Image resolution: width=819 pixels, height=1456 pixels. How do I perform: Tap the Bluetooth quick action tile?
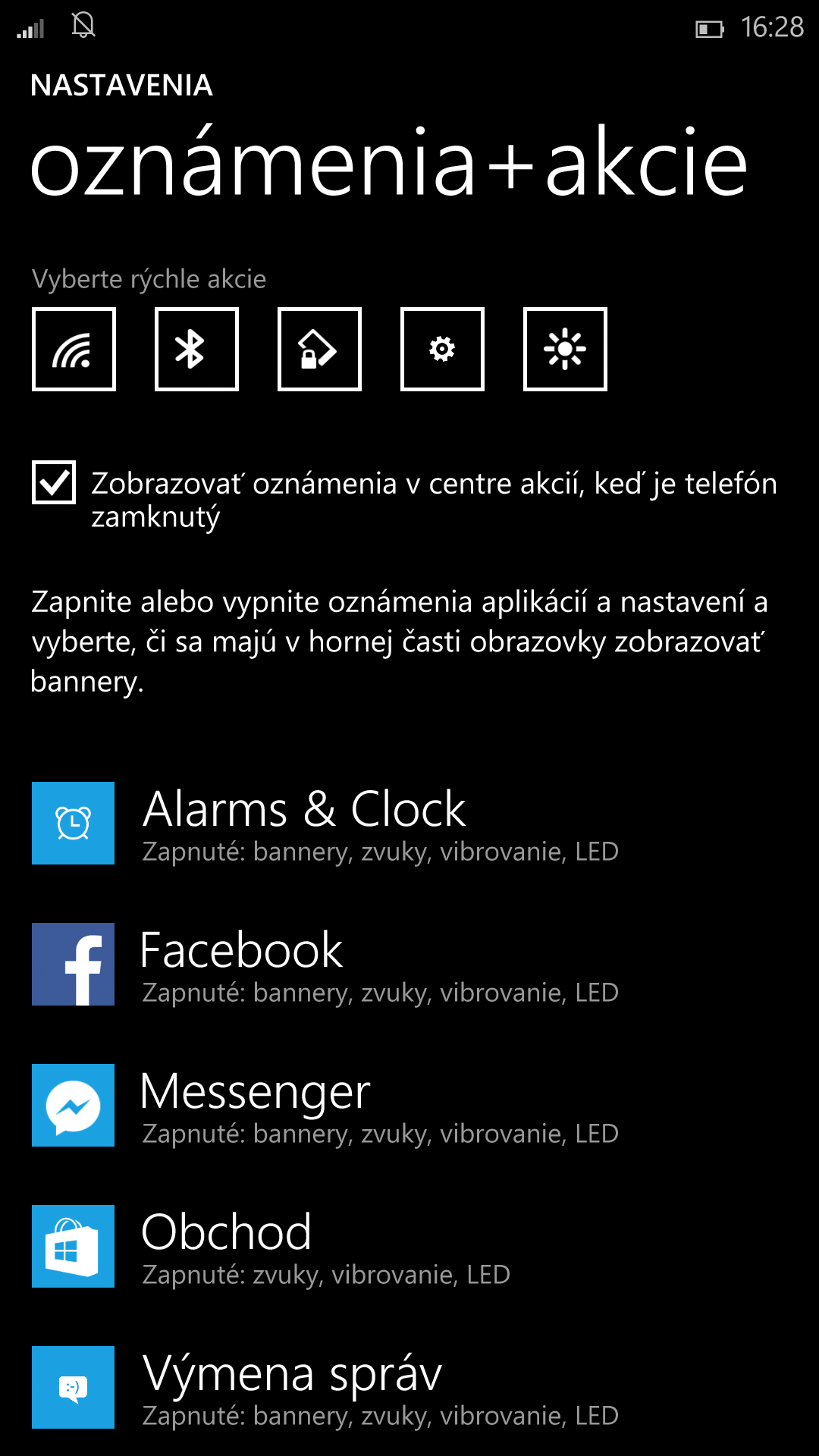(196, 350)
